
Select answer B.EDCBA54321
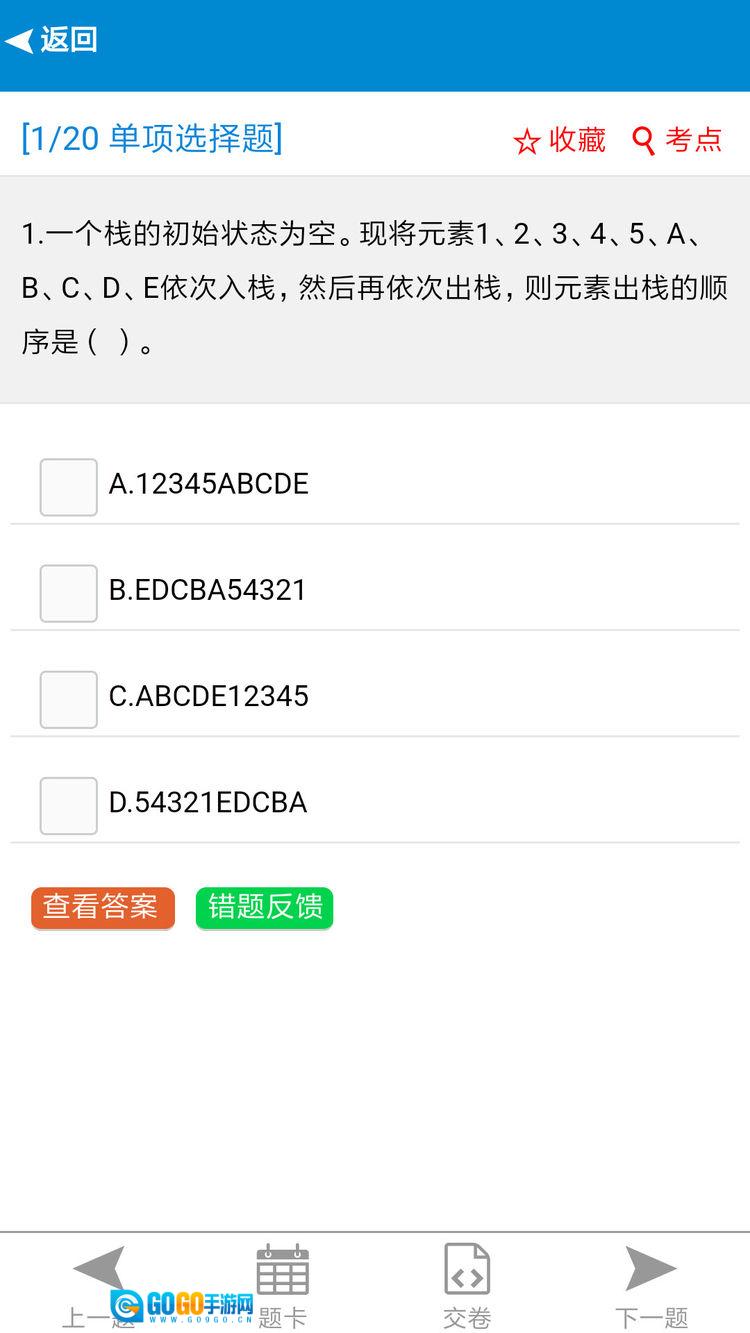[69, 593]
